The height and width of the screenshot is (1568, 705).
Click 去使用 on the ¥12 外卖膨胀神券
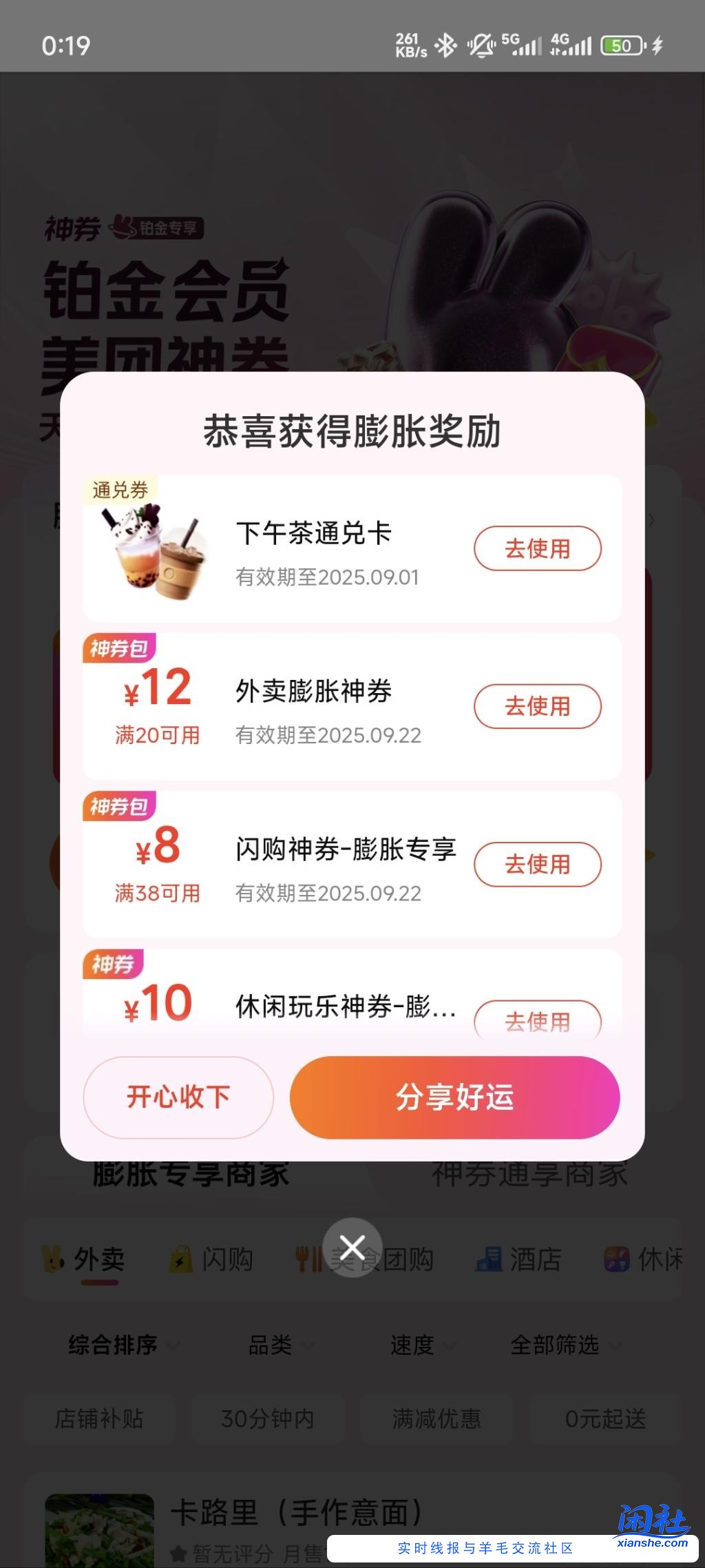(x=537, y=707)
